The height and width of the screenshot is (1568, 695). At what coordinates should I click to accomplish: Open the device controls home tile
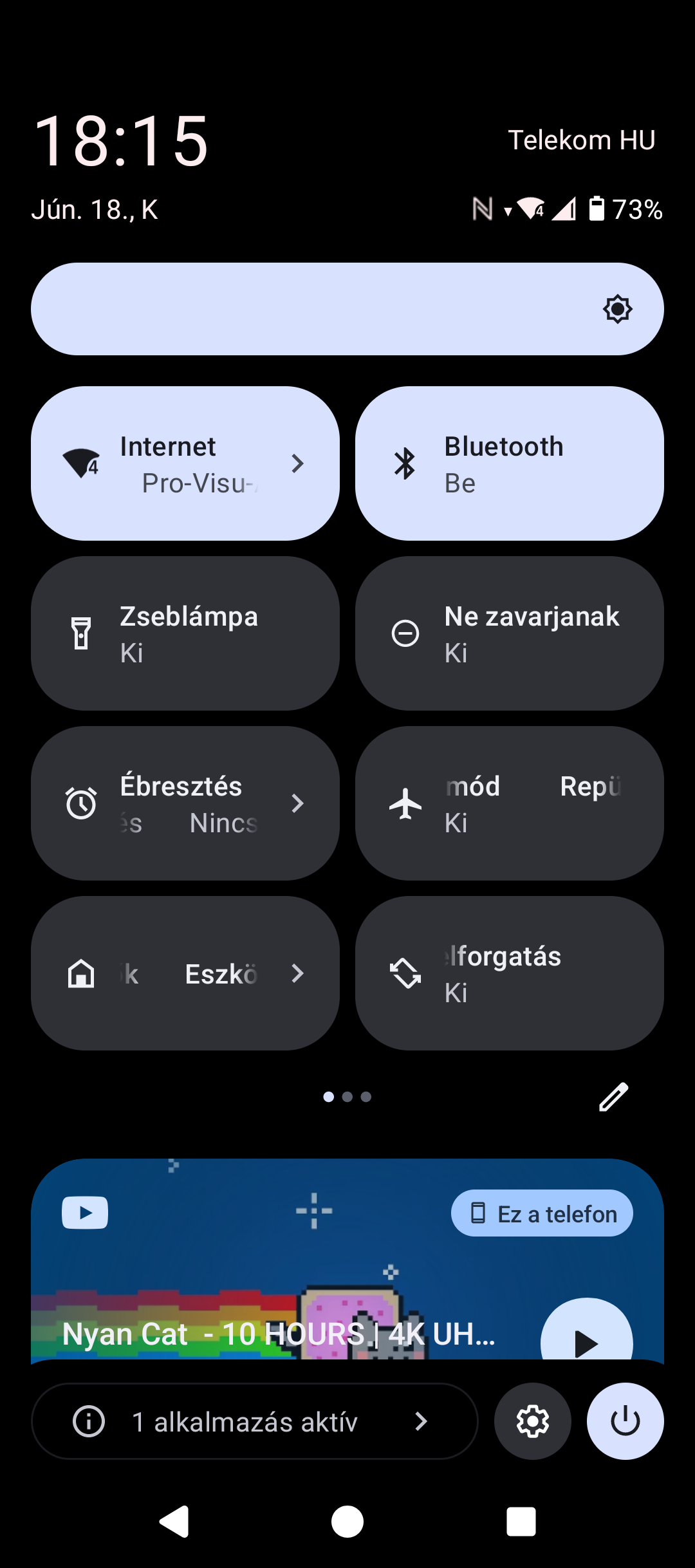point(185,973)
